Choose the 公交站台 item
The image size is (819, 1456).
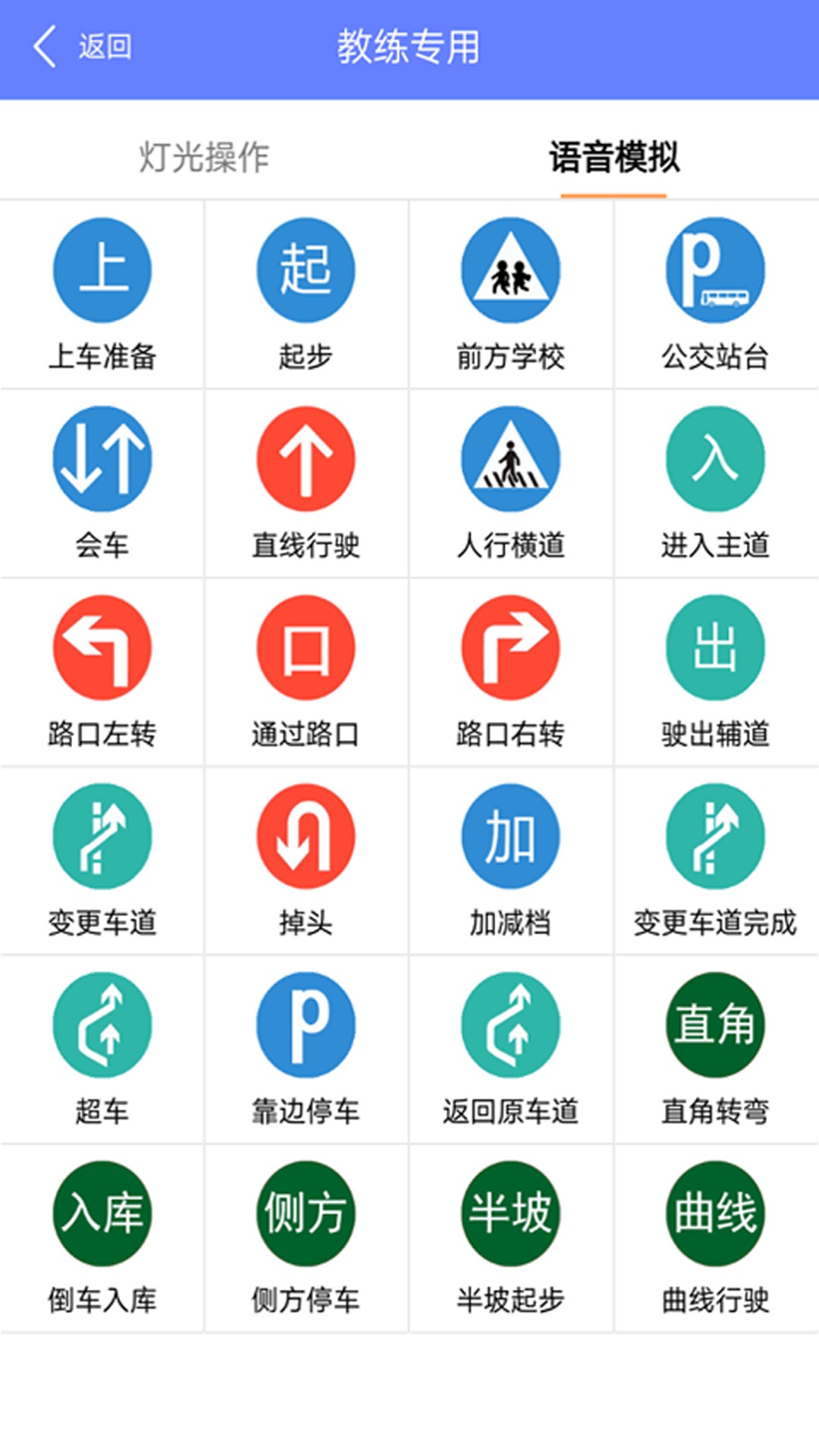click(715, 294)
